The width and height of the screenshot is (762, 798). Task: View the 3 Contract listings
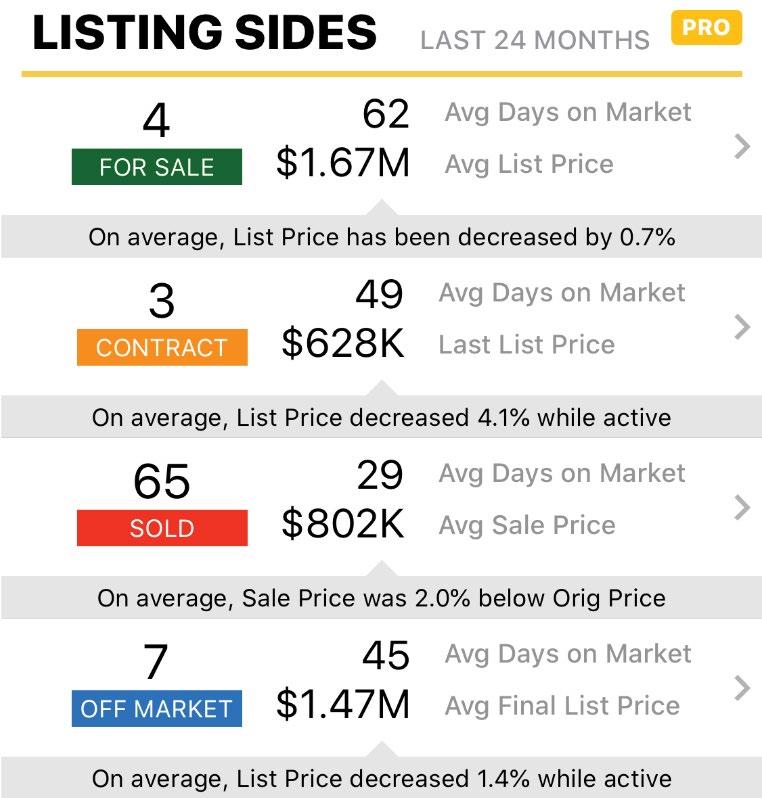[x=741, y=327]
